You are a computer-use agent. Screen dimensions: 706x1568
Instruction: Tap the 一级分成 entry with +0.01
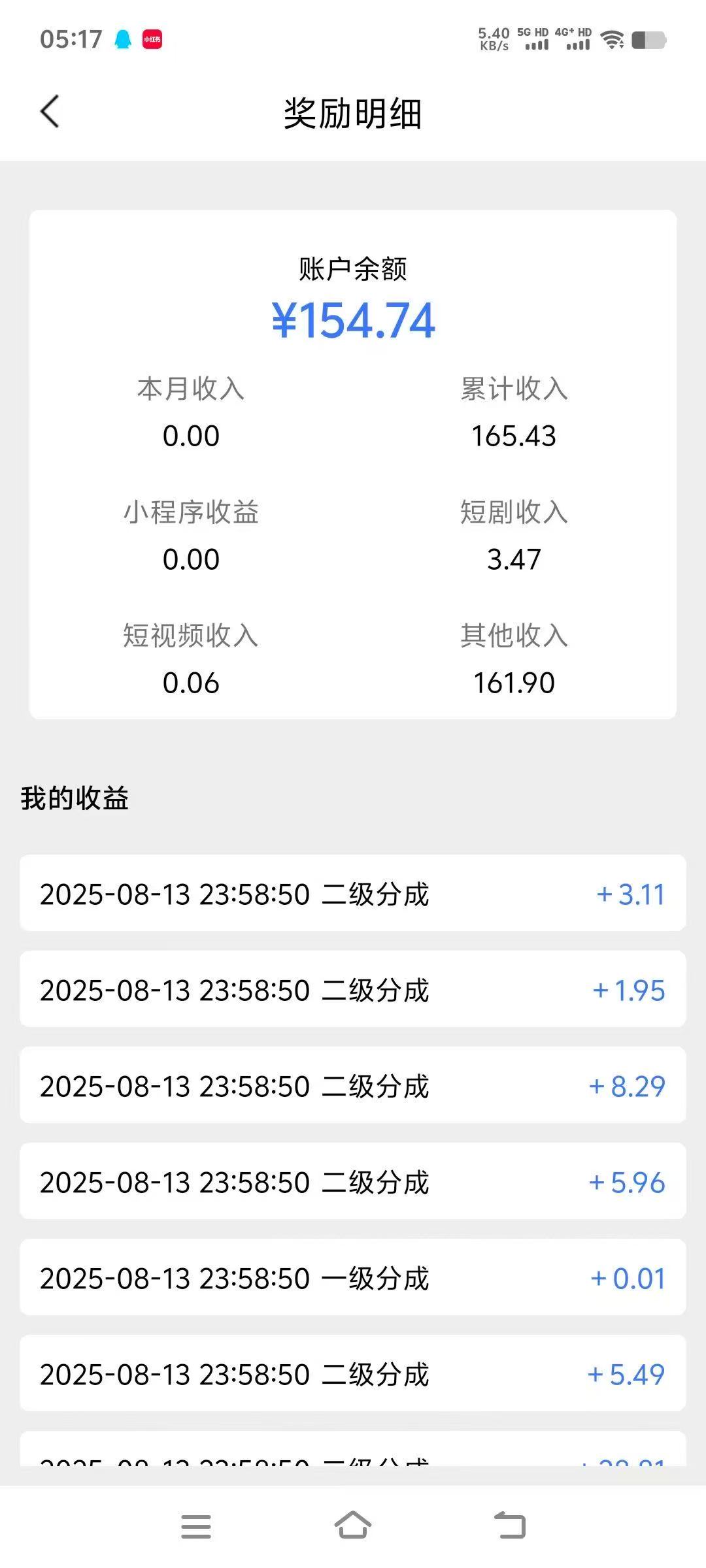click(353, 1278)
